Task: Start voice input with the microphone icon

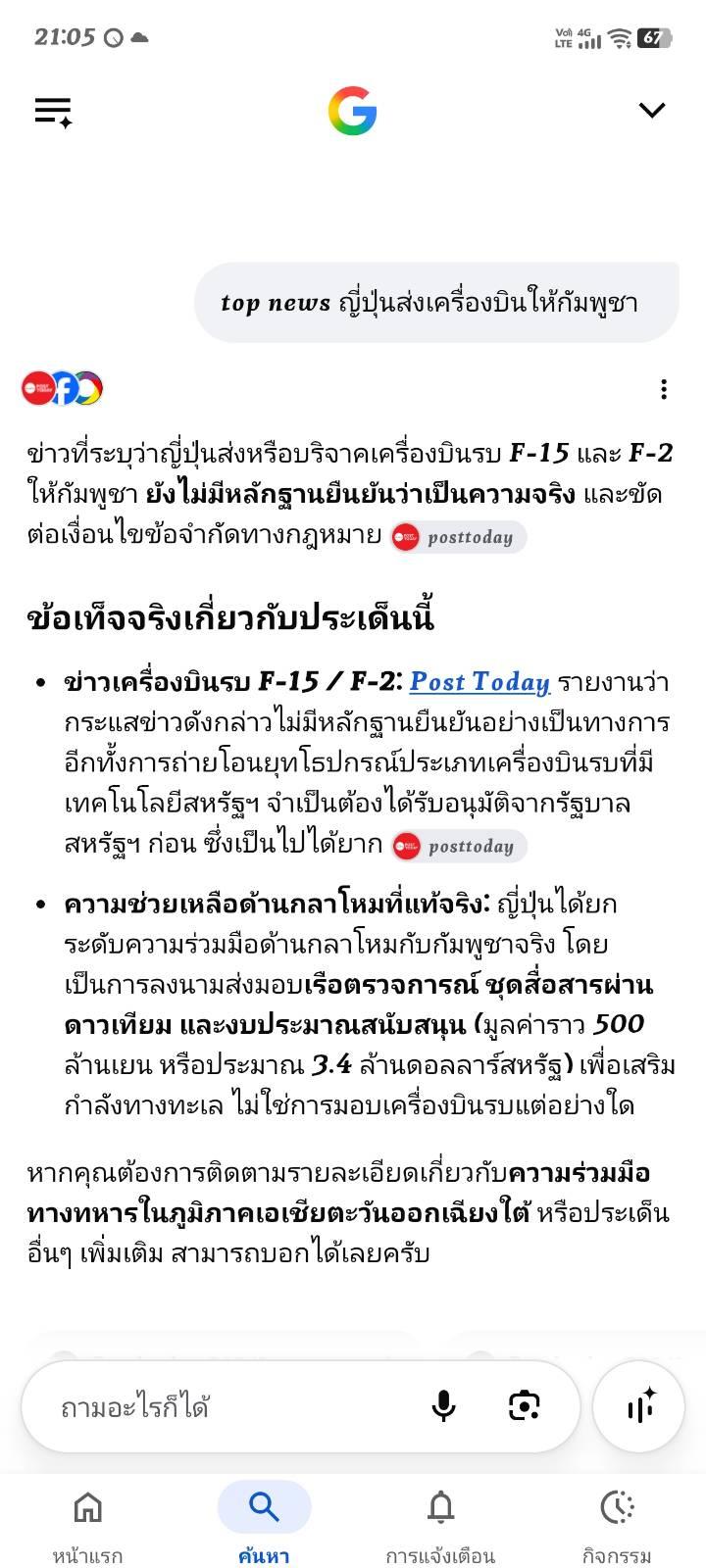Action: [443, 1407]
